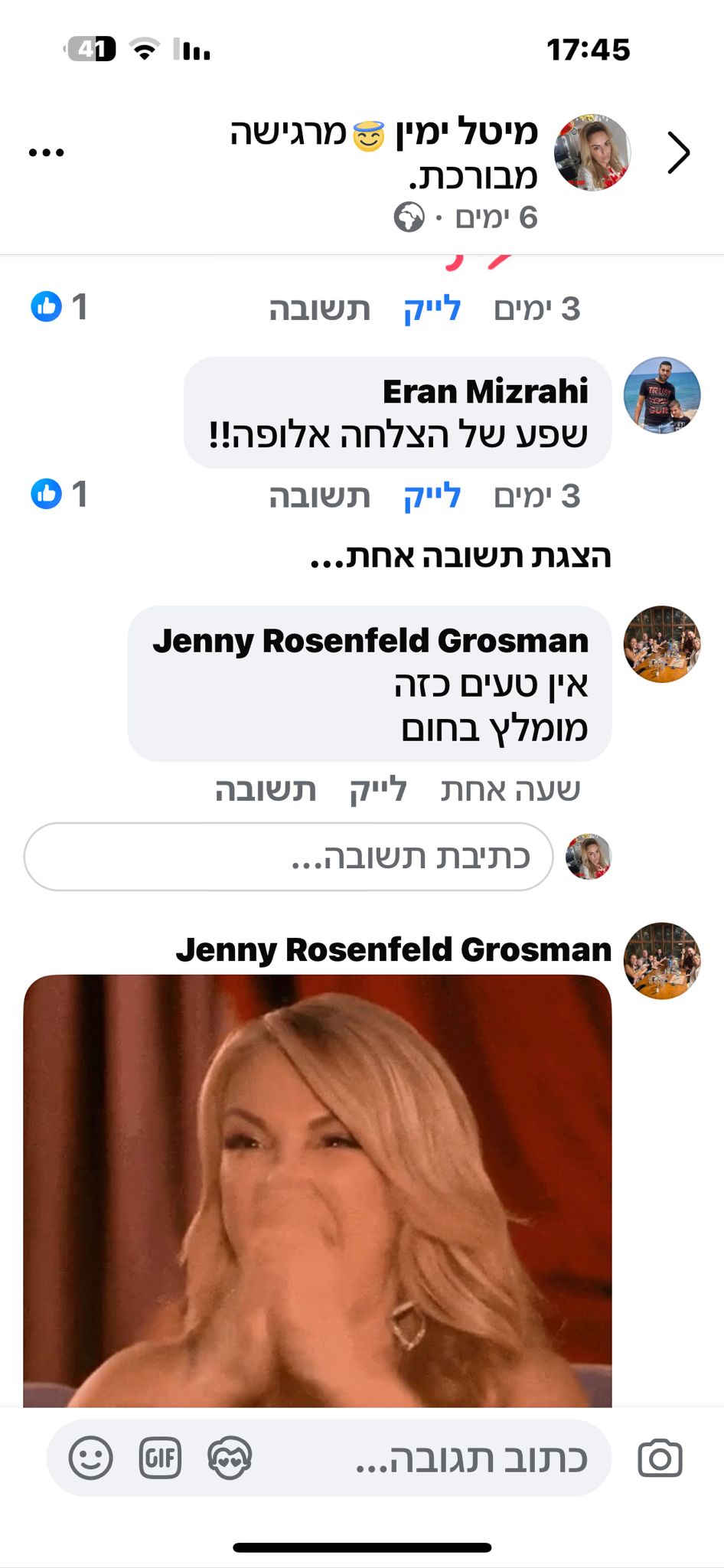Open the camera to attach a photo
Image resolution: width=724 pixels, height=1568 pixels.
(660, 1458)
